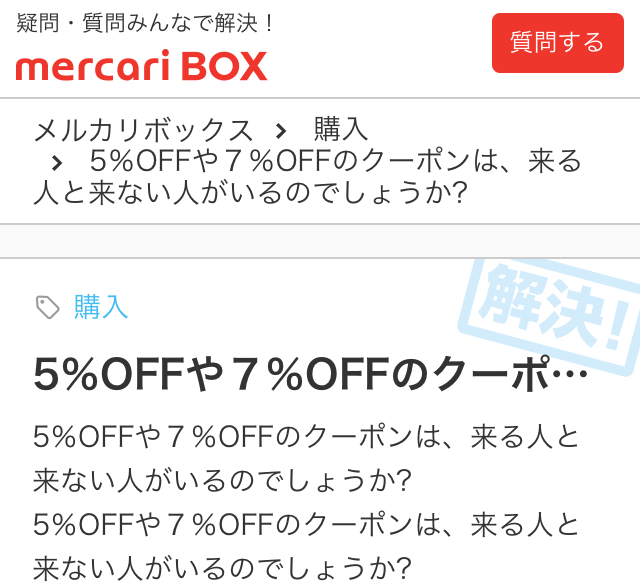Image resolution: width=640 pixels, height=582 pixels.
Task: Open the mercari BOX home logo
Action: (x=141, y=65)
